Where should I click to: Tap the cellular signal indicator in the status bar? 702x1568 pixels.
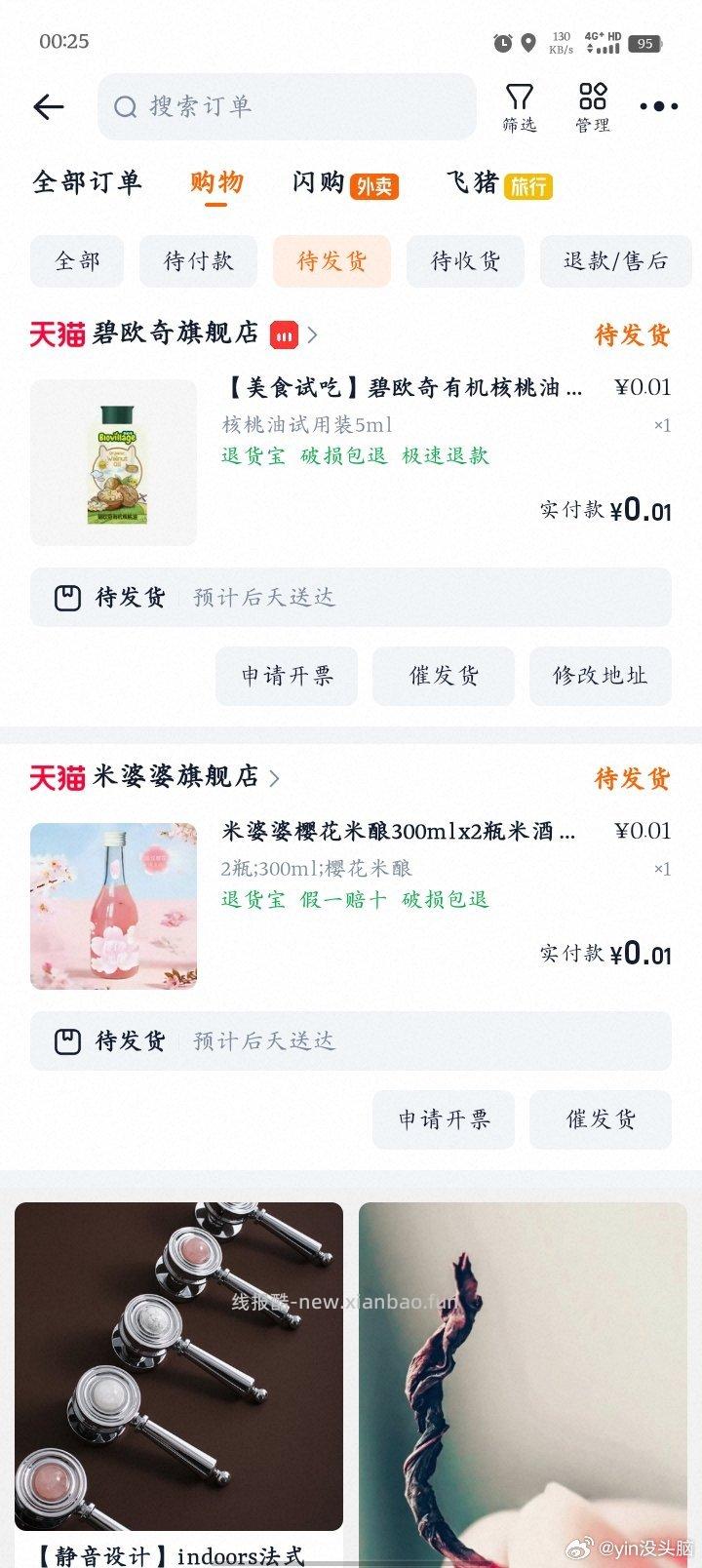tap(606, 43)
